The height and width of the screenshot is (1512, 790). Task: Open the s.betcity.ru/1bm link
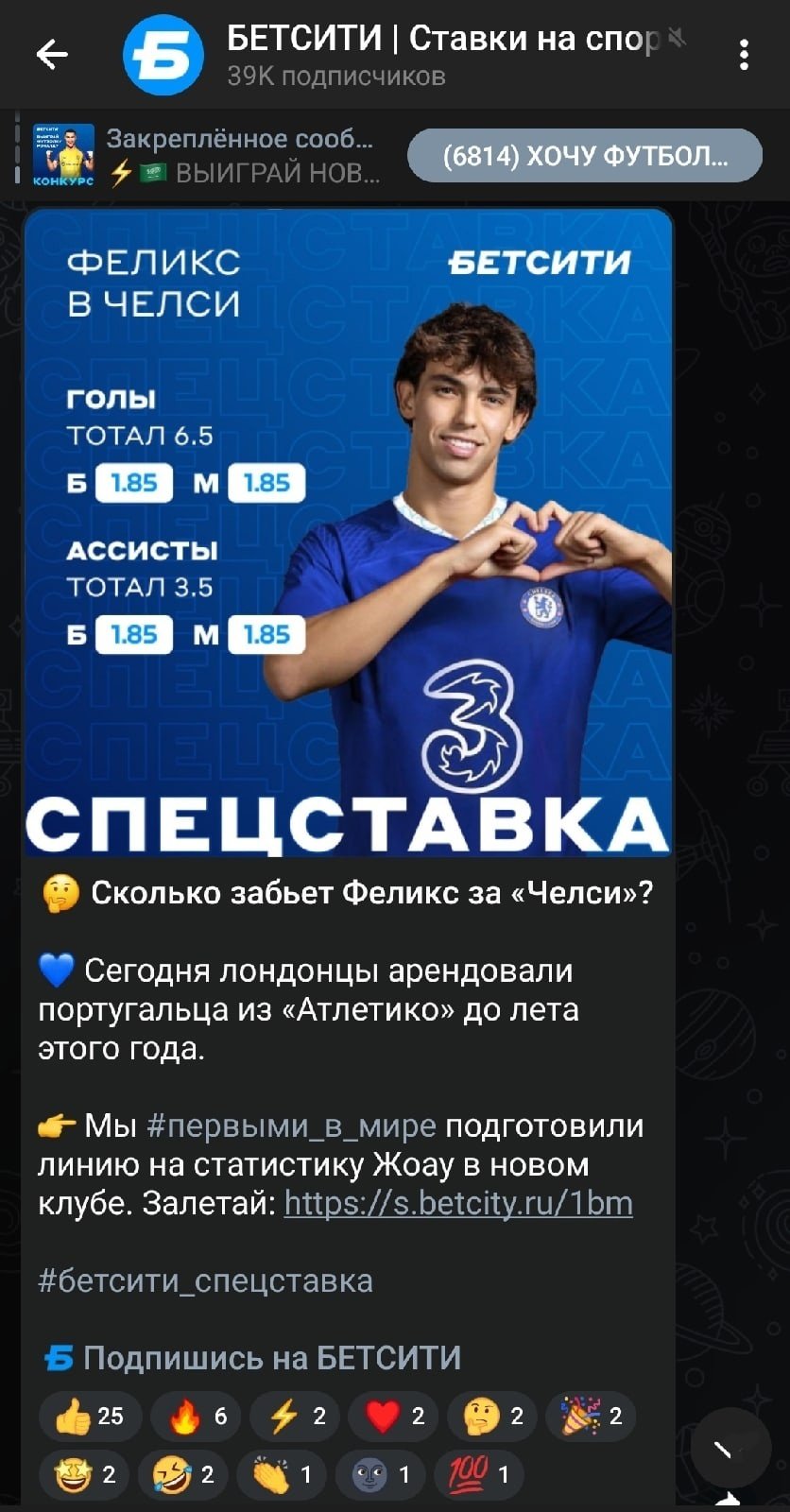458,1203
